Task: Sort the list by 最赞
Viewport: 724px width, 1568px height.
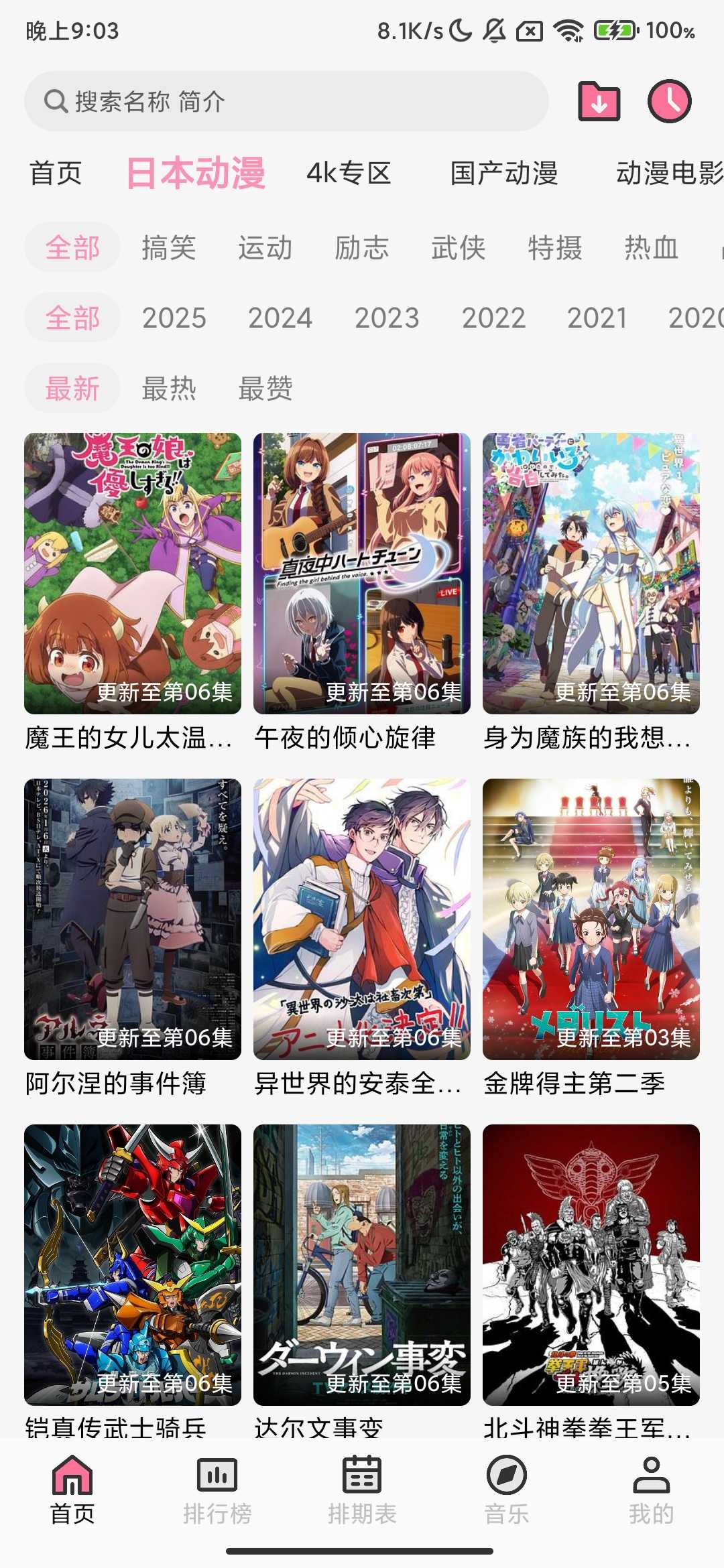Action: (265, 388)
